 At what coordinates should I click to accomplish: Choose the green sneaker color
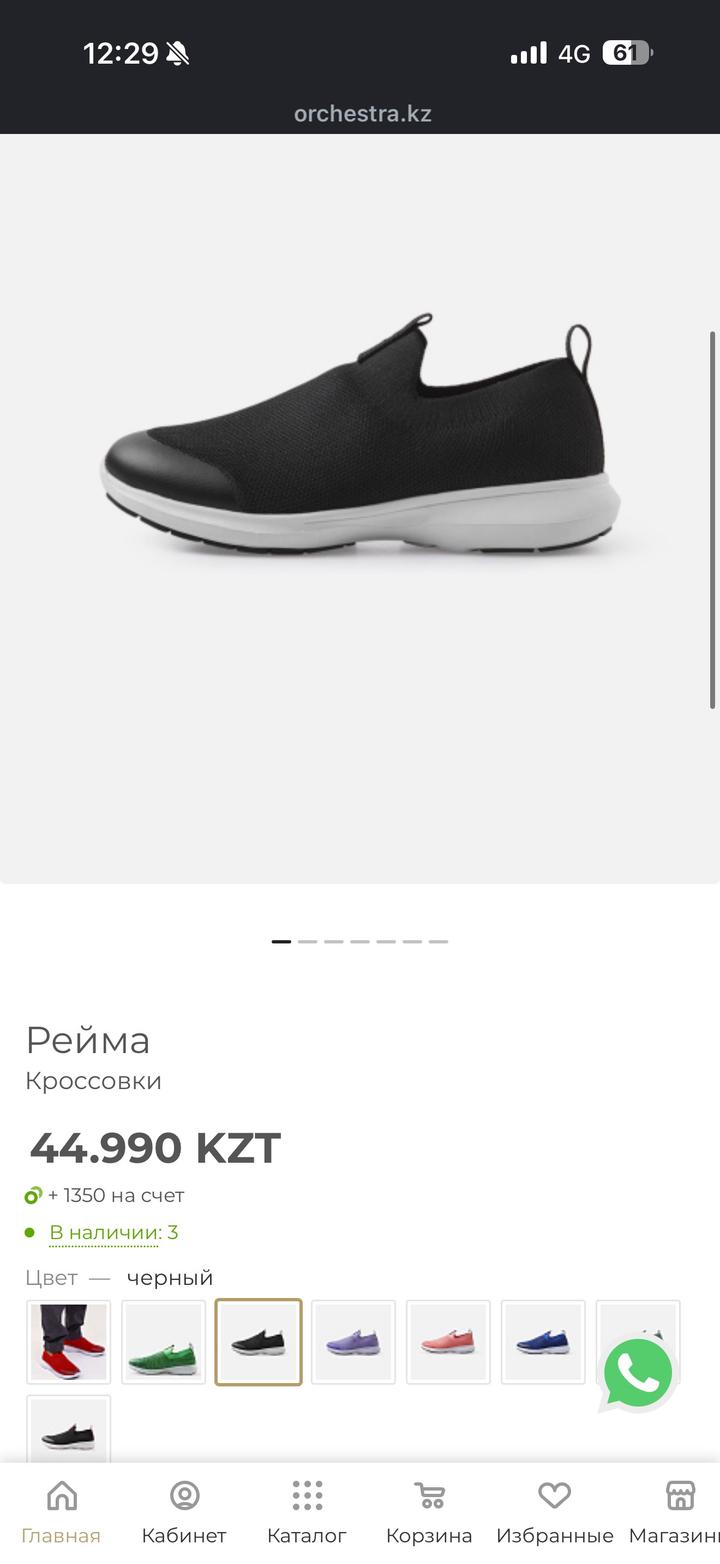point(163,1342)
